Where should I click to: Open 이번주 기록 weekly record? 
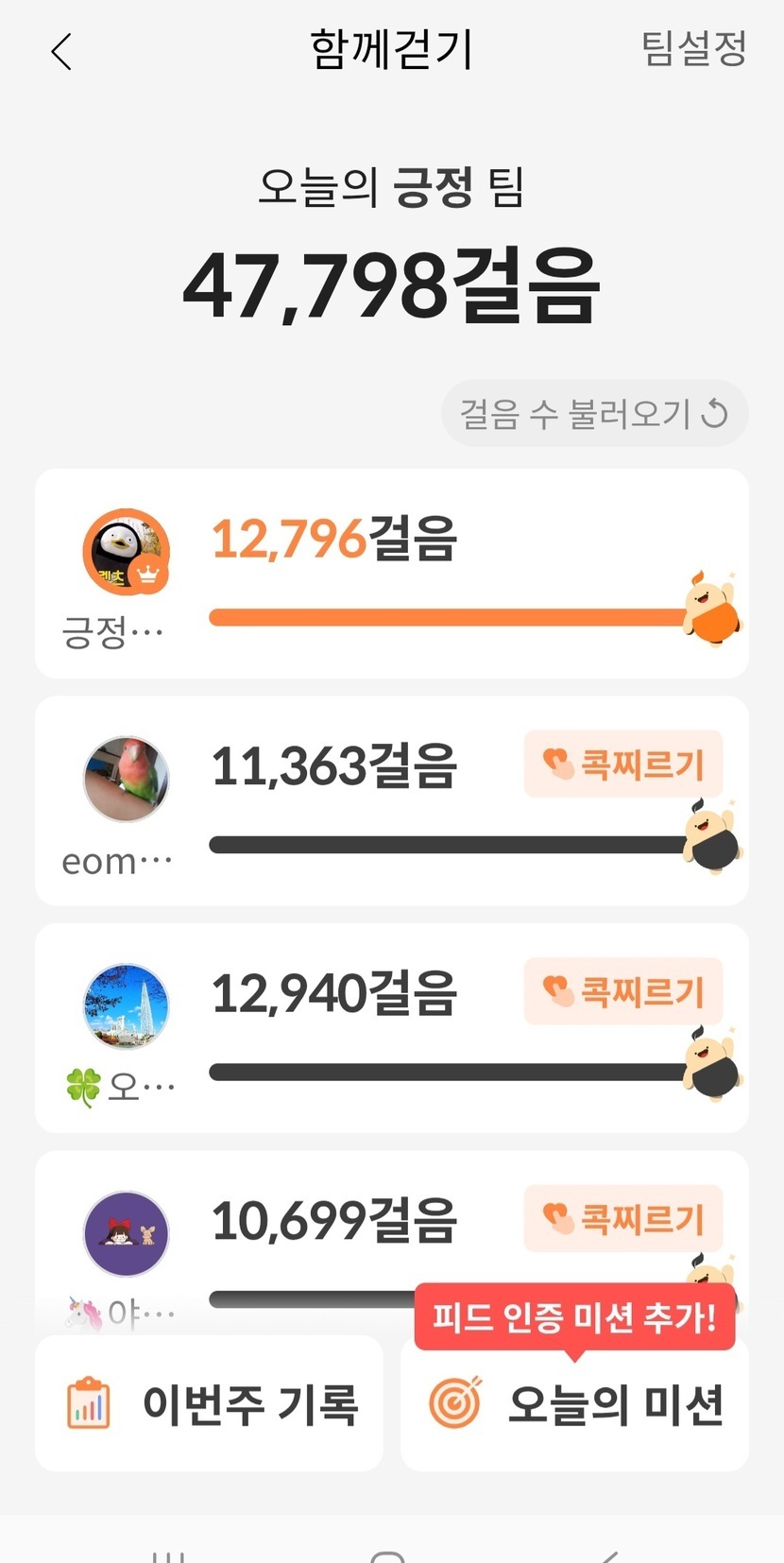(x=210, y=1403)
